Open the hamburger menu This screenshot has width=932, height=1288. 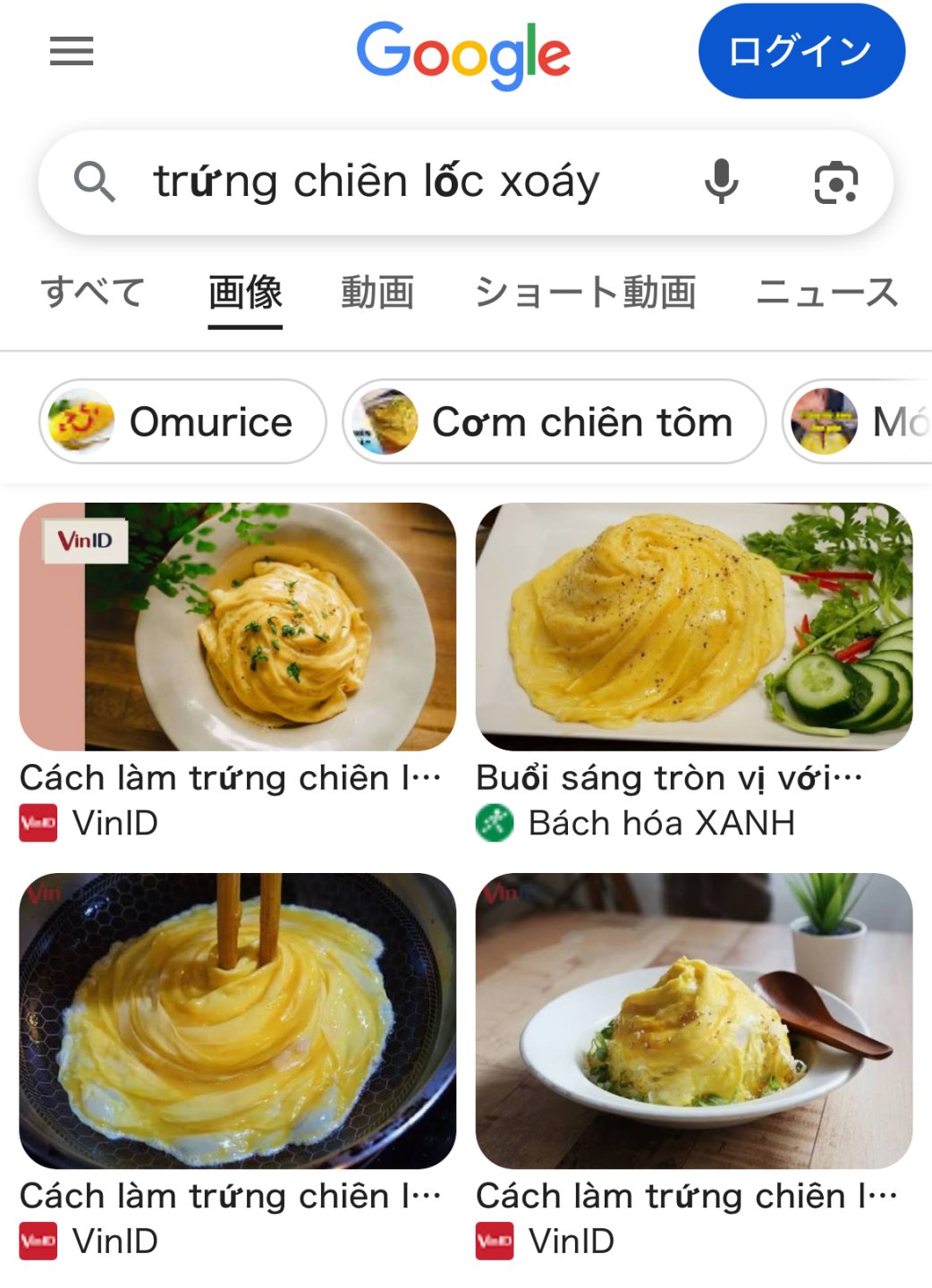coord(72,51)
